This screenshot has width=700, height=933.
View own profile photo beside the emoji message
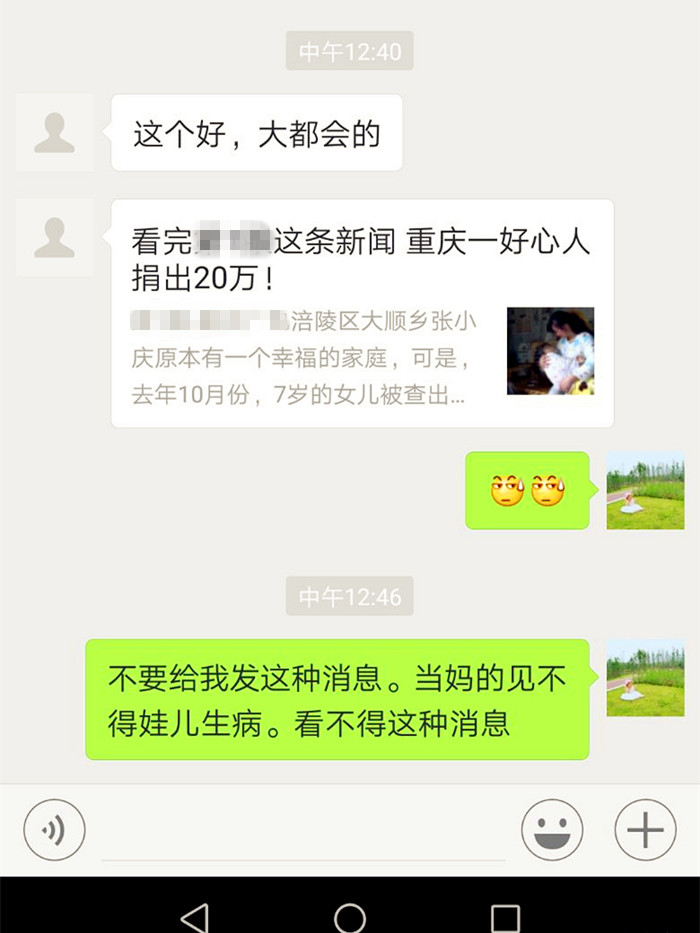645,490
